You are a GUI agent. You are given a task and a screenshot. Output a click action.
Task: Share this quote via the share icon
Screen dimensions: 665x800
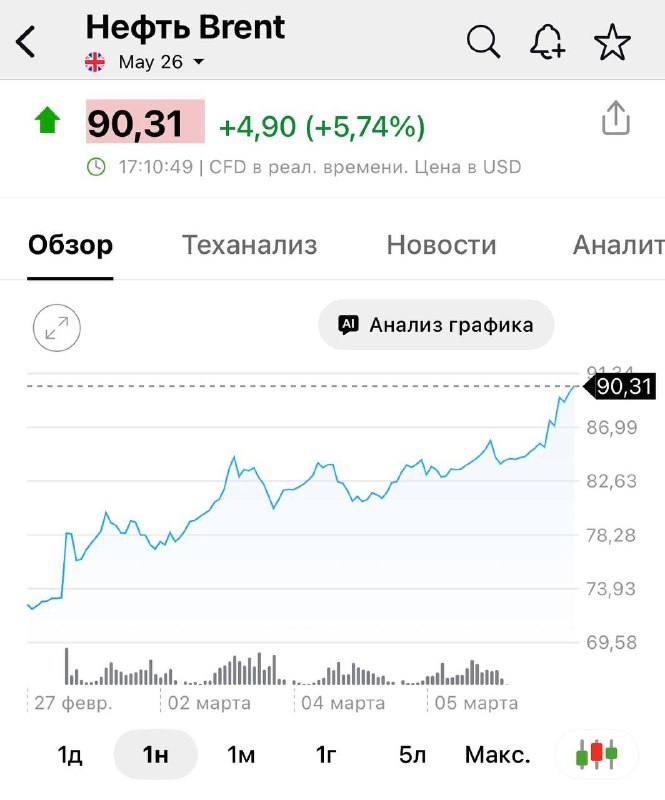(x=616, y=118)
